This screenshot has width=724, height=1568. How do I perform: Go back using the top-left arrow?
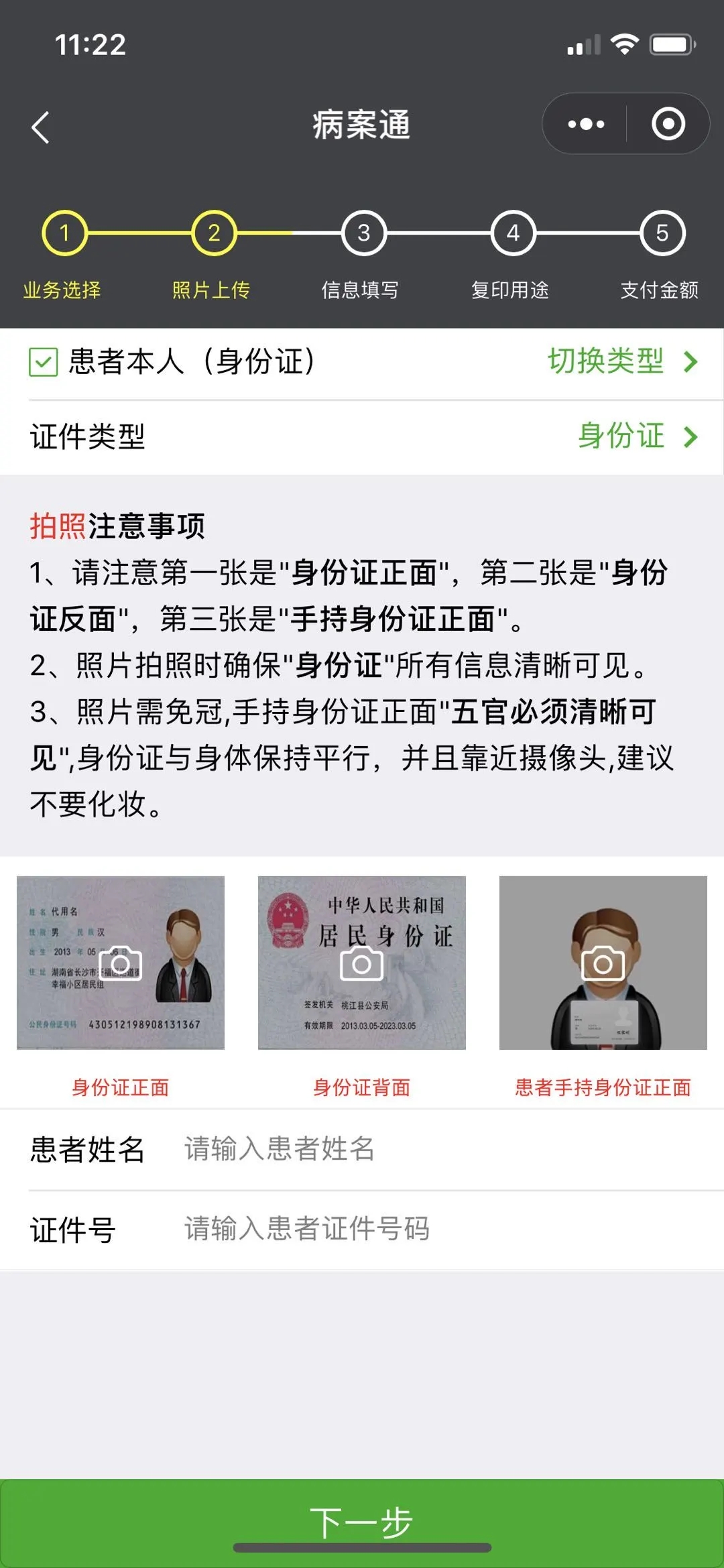(x=41, y=127)
